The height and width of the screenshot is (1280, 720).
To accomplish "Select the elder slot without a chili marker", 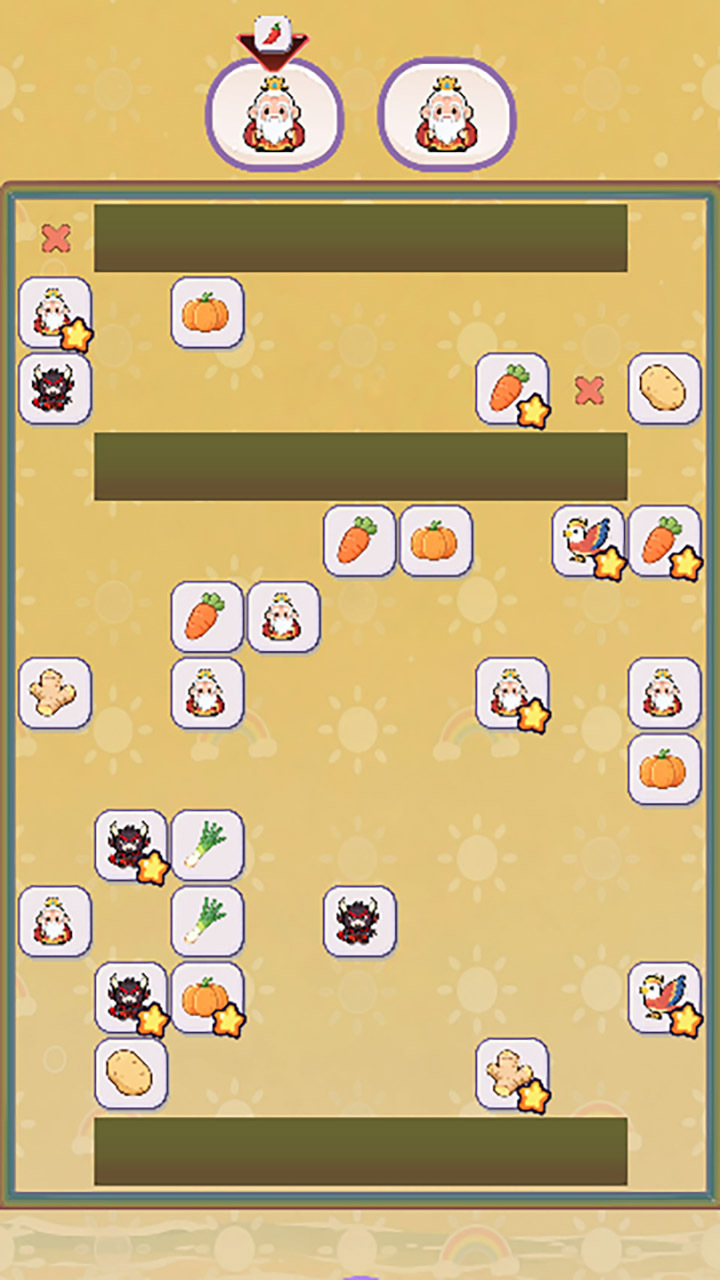I will pos(446,115).
